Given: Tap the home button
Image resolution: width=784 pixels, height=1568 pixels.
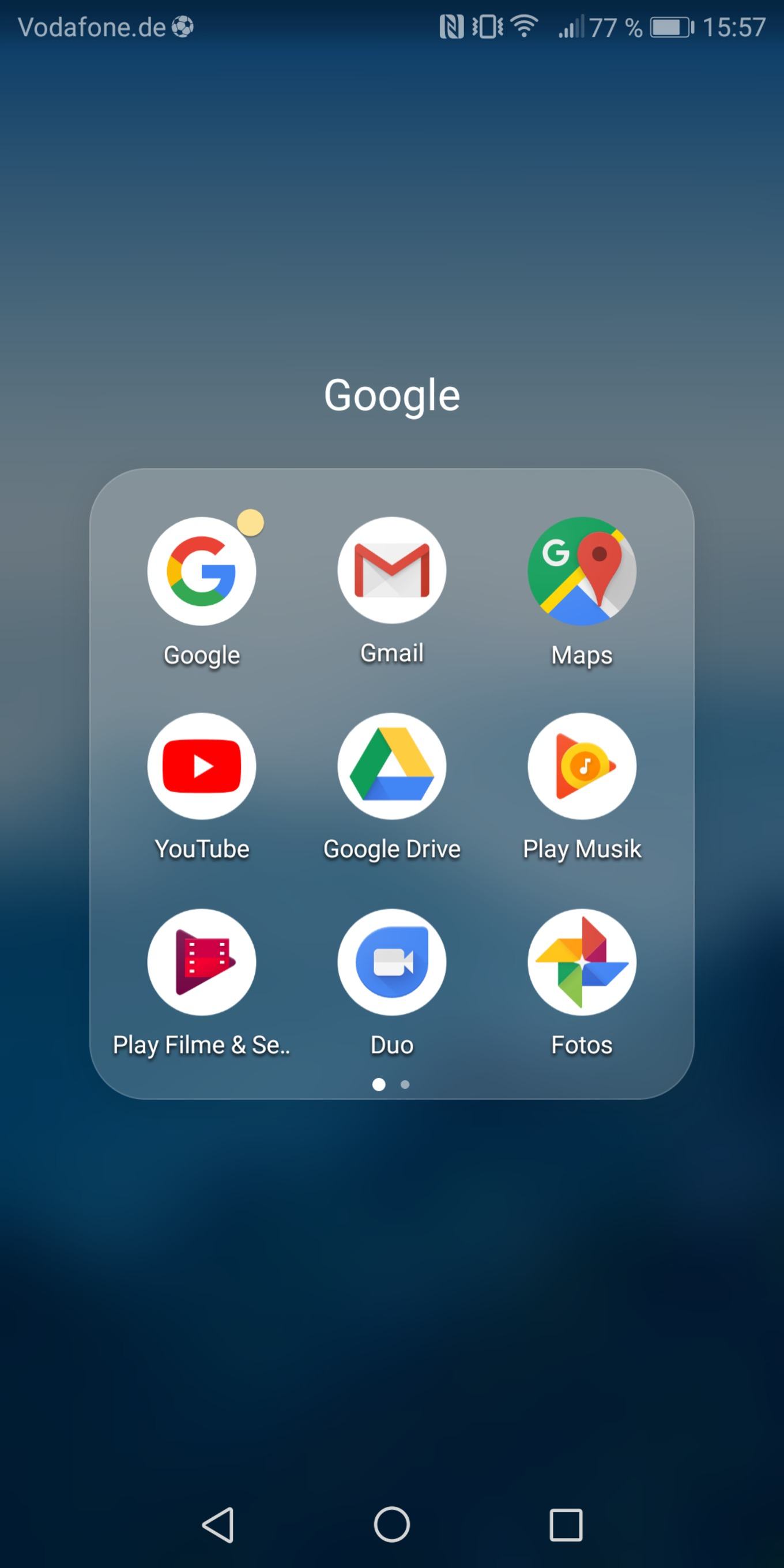Looking at the screenshot, I should click(x=392, y=1525).
